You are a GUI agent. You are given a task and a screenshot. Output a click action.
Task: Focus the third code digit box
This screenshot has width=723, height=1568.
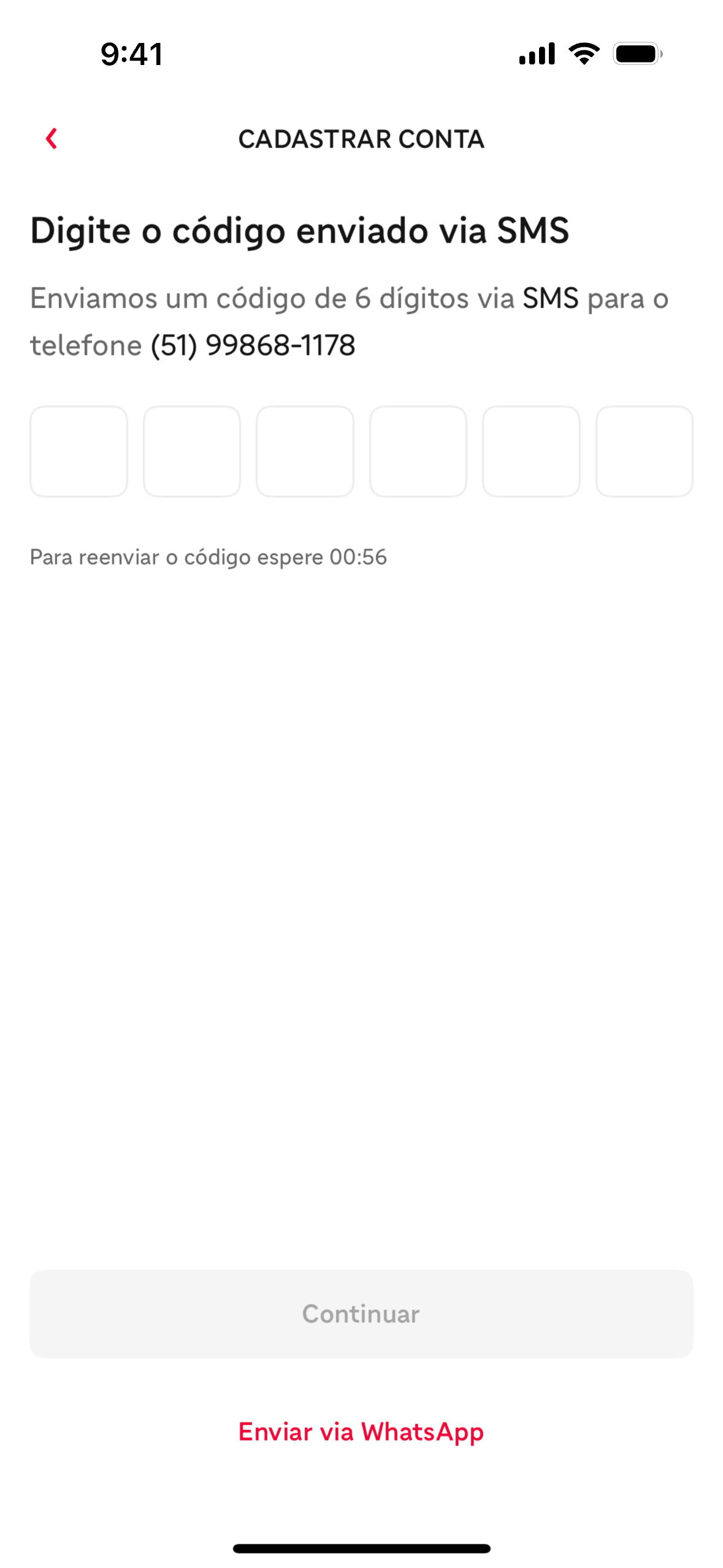[305, 451]
